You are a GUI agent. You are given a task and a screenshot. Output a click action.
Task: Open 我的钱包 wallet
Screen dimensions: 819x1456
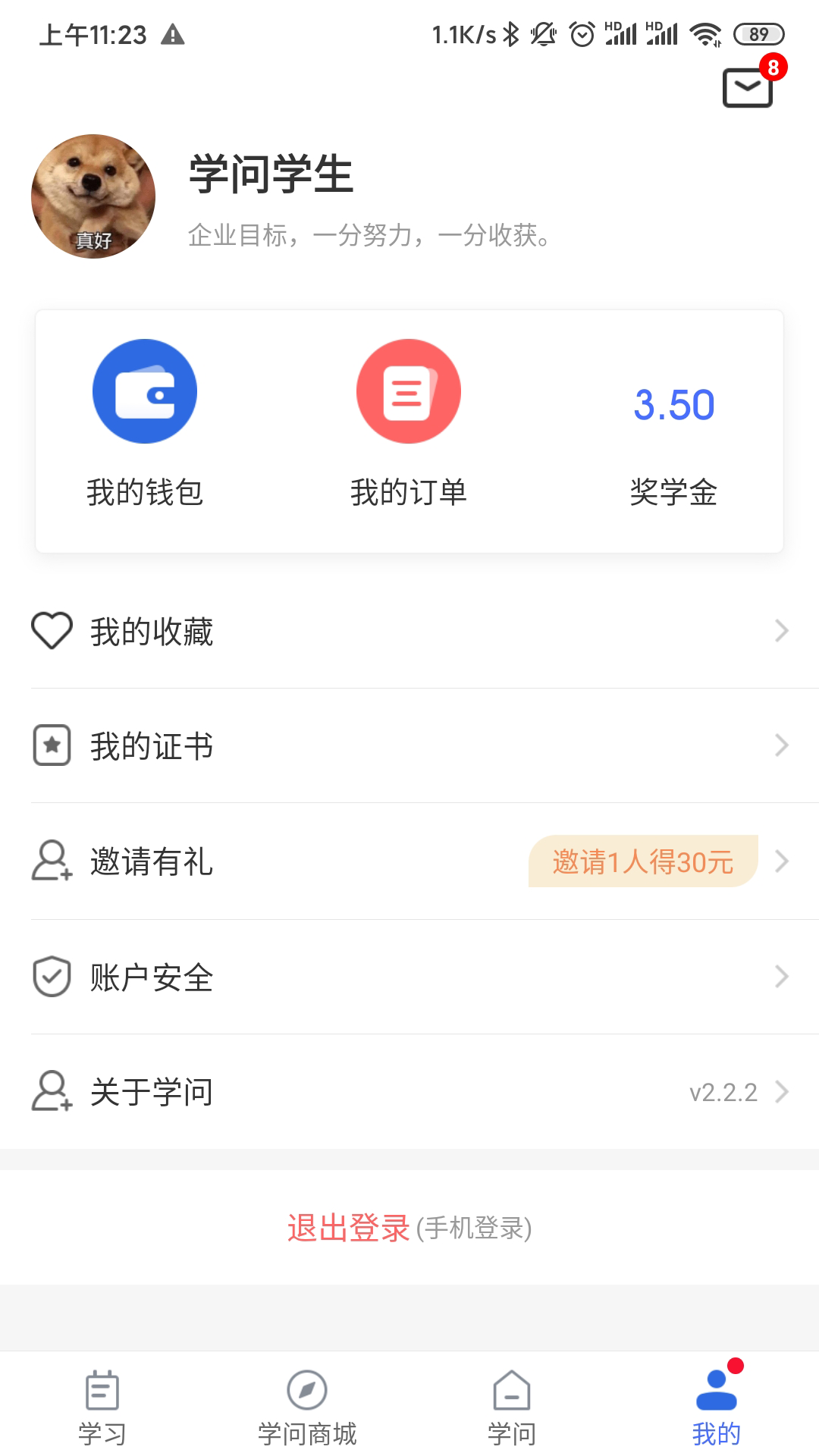pos(145,422)
